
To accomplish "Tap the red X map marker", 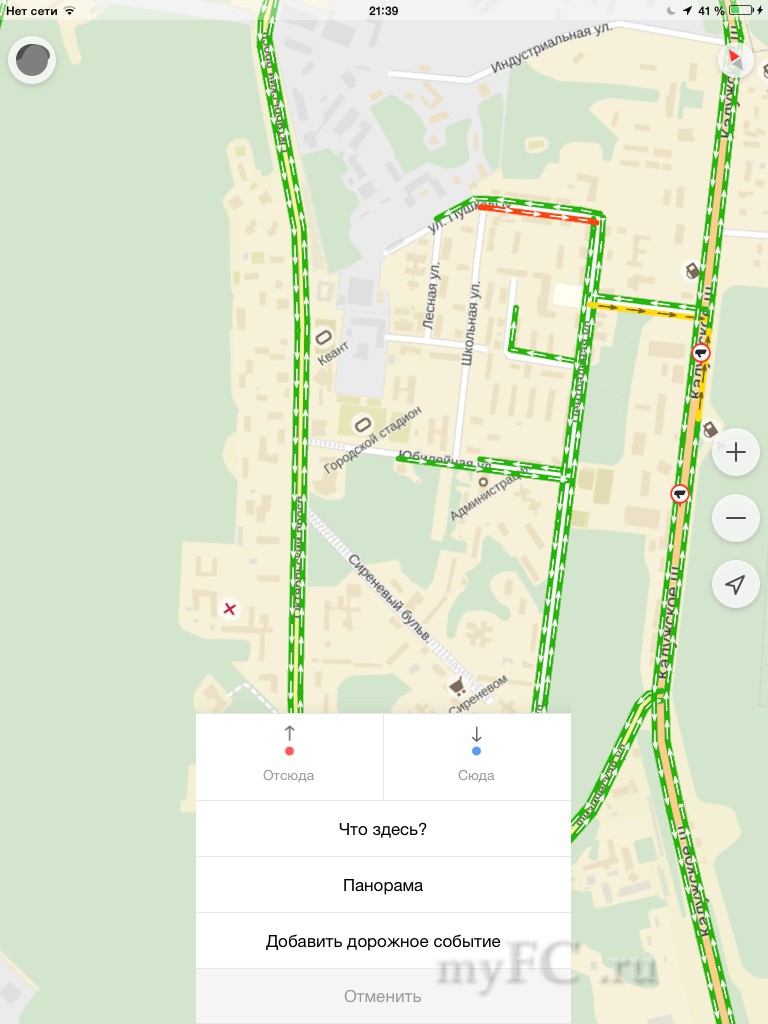I will (230, 608).
